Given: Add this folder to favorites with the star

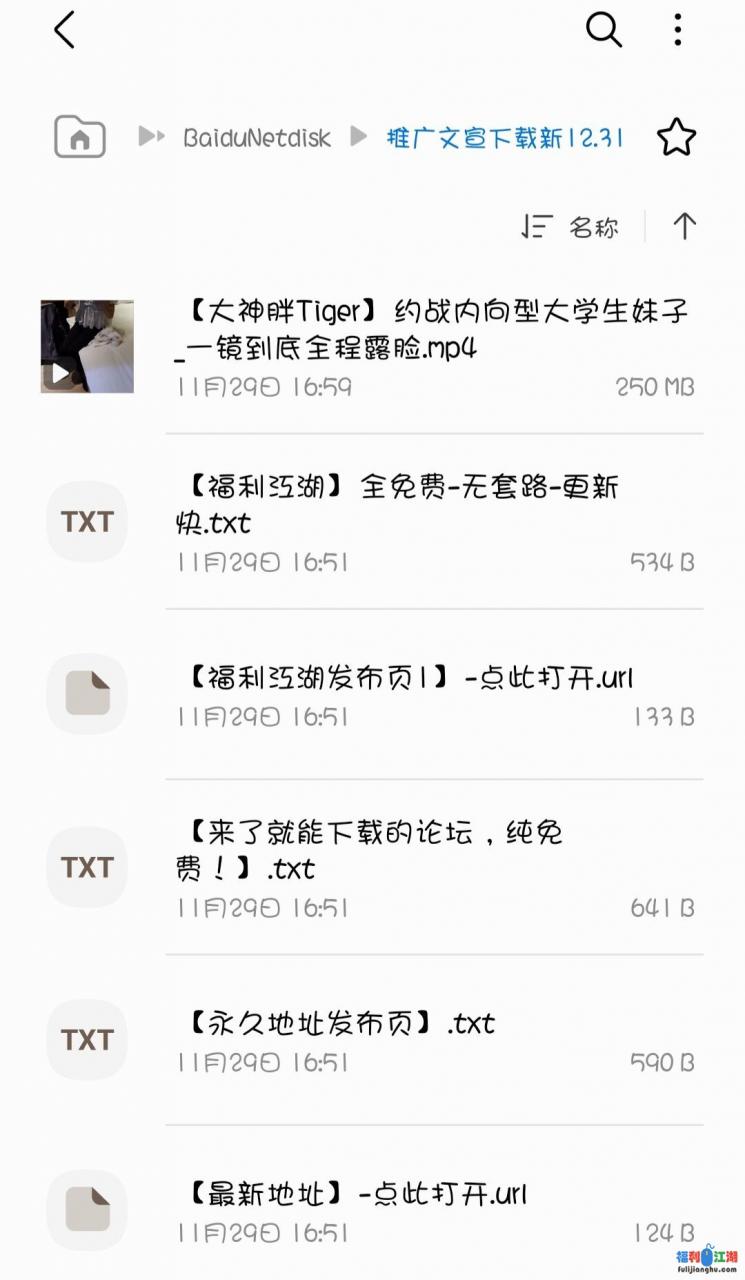Looking at the screenshot, I should coord(676,138).
